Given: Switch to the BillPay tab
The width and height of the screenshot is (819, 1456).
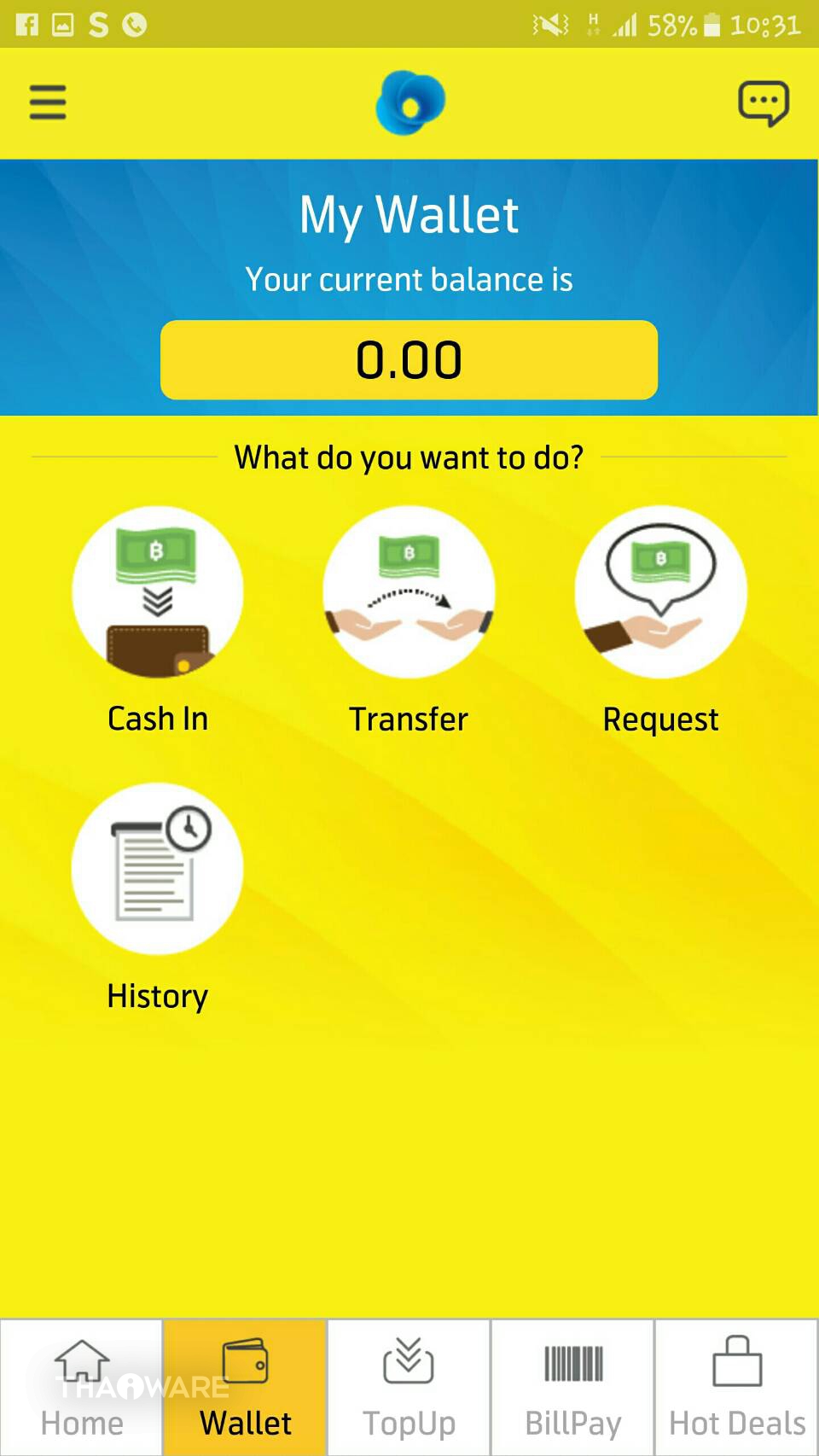Looking at the screenshot, I should click(x=572, y=1387).
